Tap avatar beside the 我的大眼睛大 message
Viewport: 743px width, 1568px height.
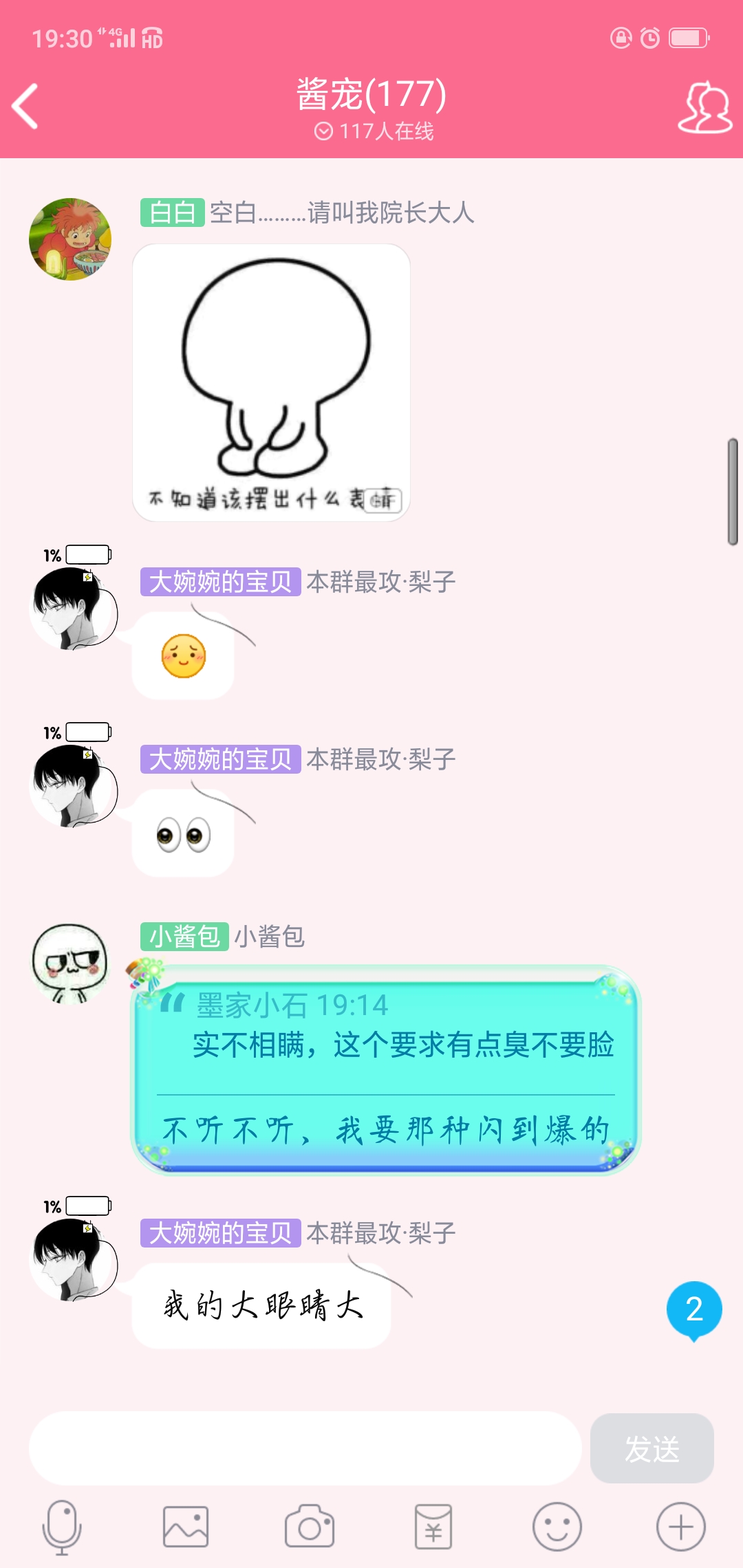pyautogui.click(x=72, y=1259)
